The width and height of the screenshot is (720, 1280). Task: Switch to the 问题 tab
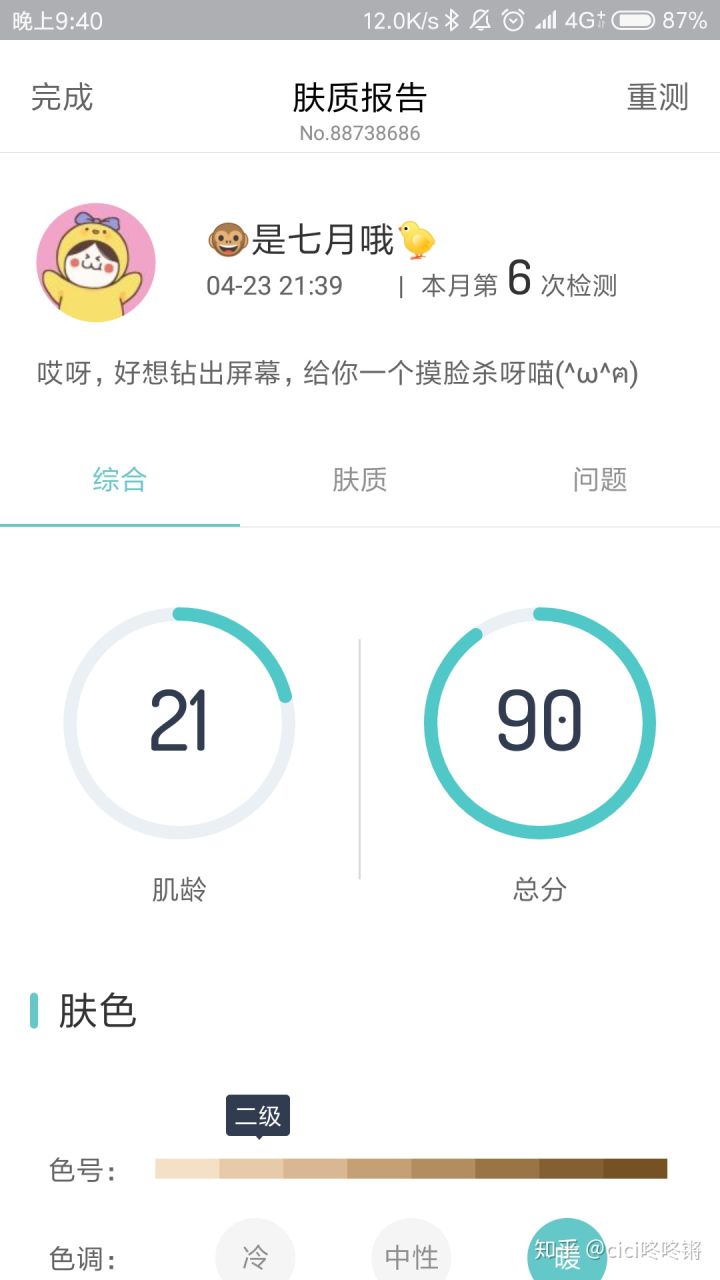tap(598, 481)
